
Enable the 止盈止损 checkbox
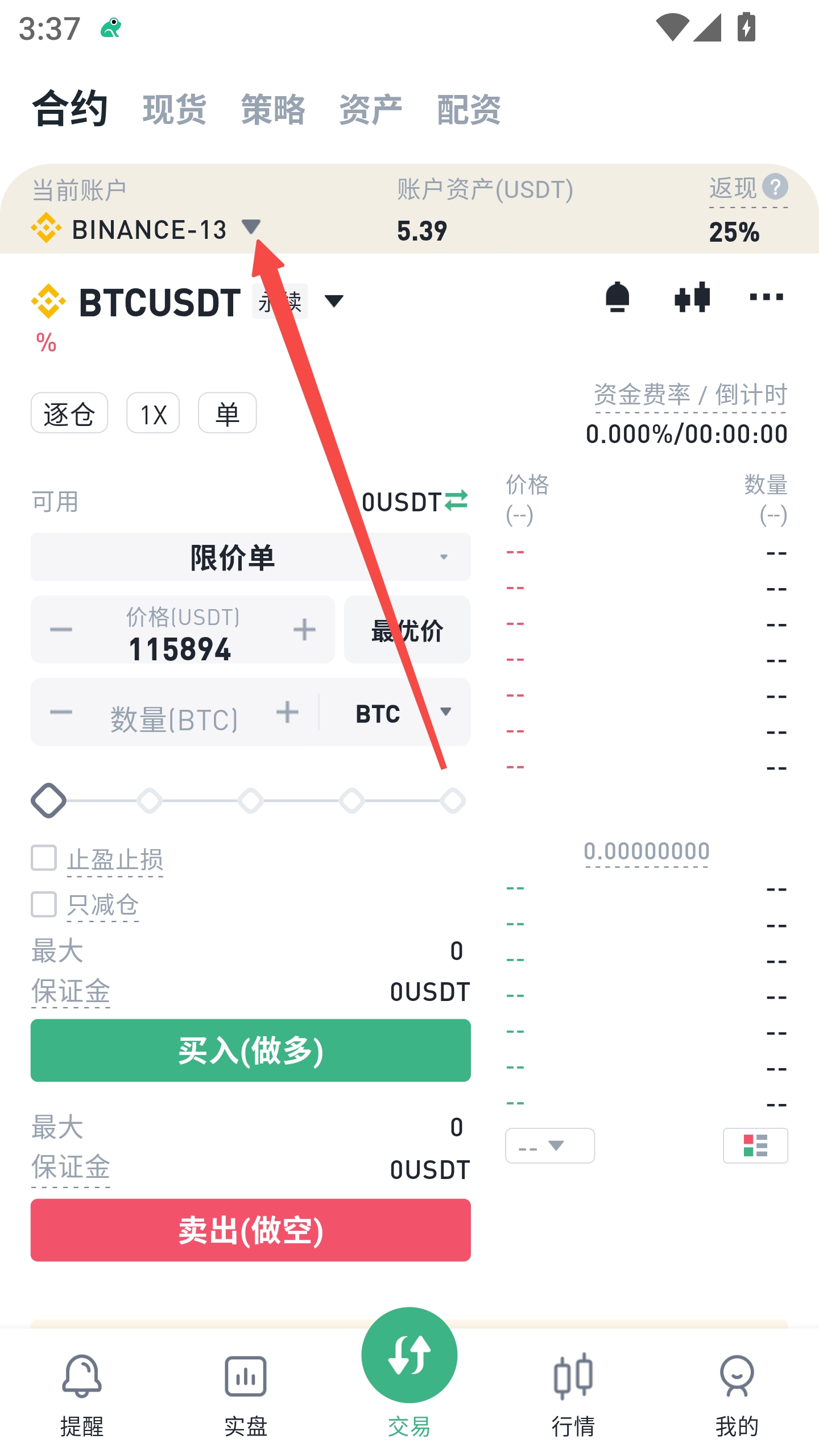pos(44,858)
